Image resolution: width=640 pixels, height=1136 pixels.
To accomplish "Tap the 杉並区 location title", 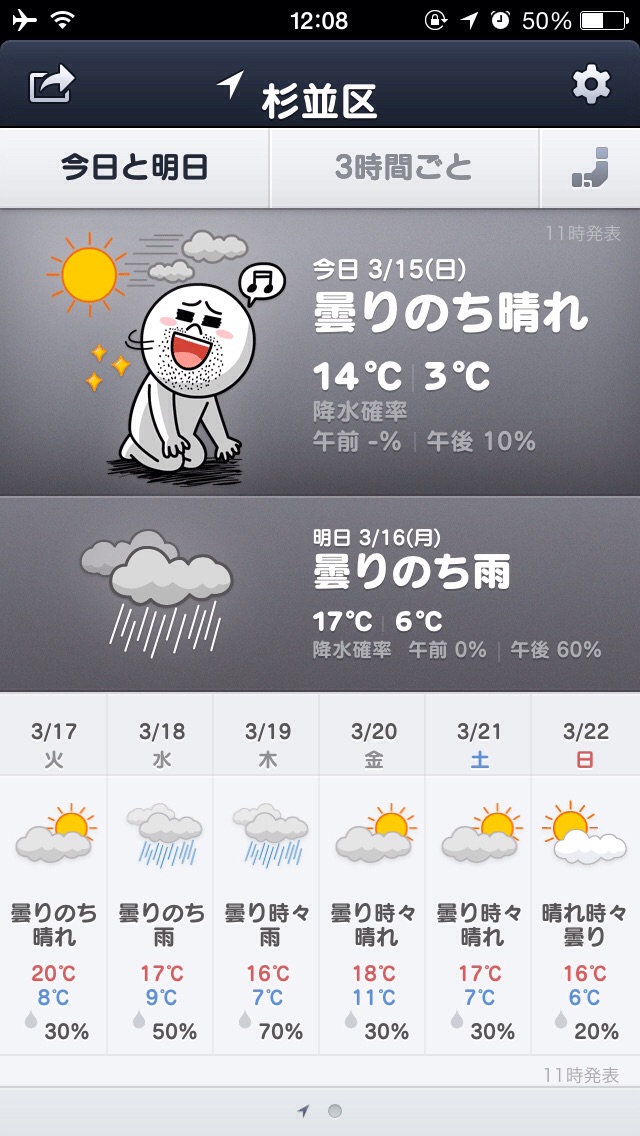I will [318, 99].
